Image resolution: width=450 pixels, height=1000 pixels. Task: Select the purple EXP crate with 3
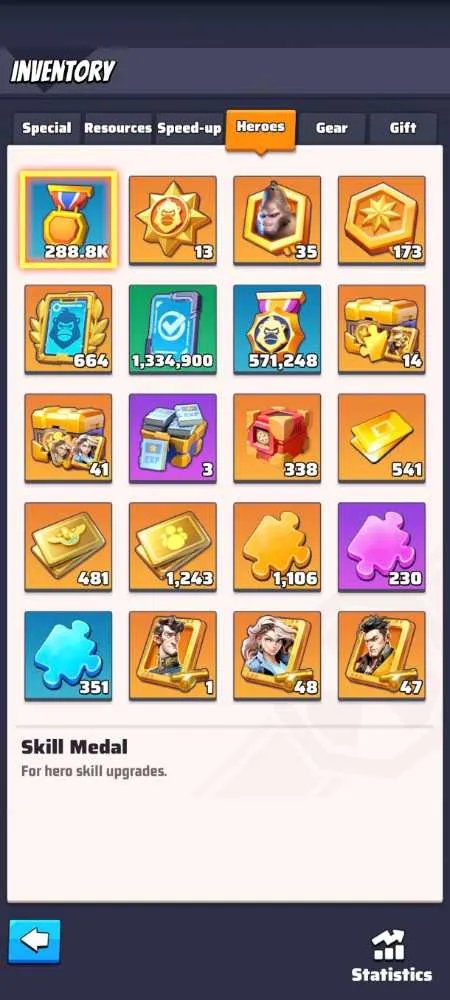pyautogui.click(x=173, y=438)
